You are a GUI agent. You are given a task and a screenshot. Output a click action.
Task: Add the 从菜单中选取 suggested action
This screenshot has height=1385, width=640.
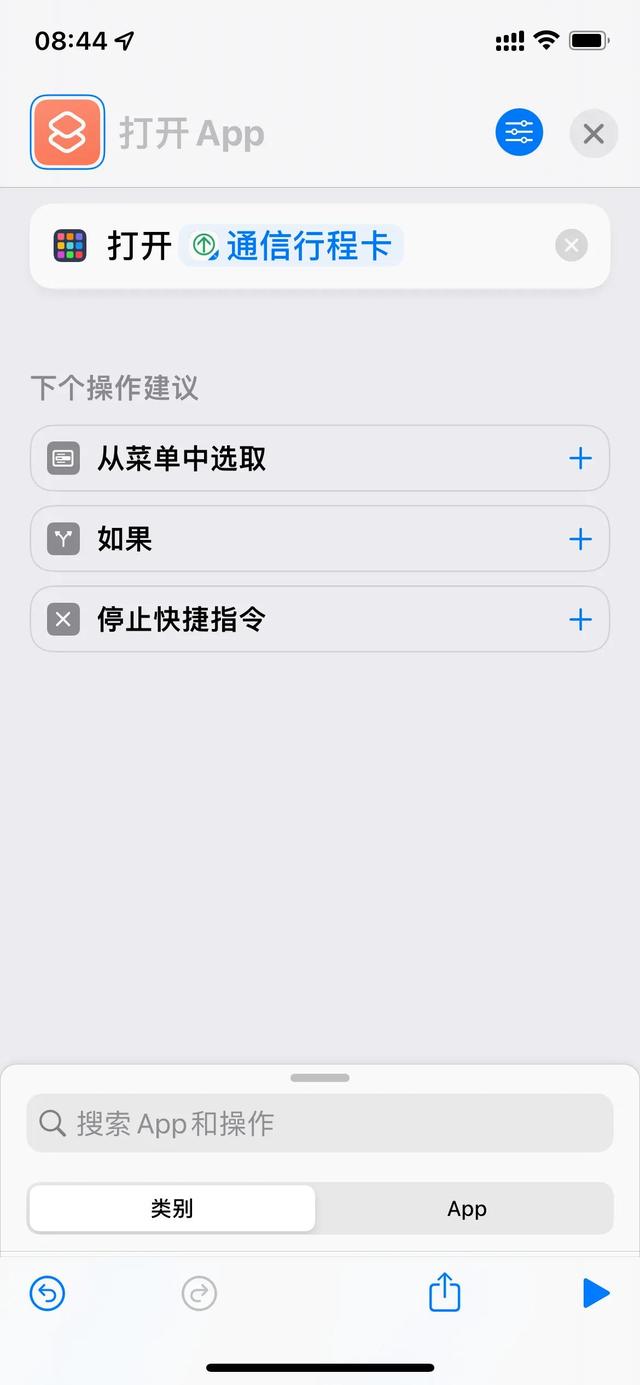[580, 459]
